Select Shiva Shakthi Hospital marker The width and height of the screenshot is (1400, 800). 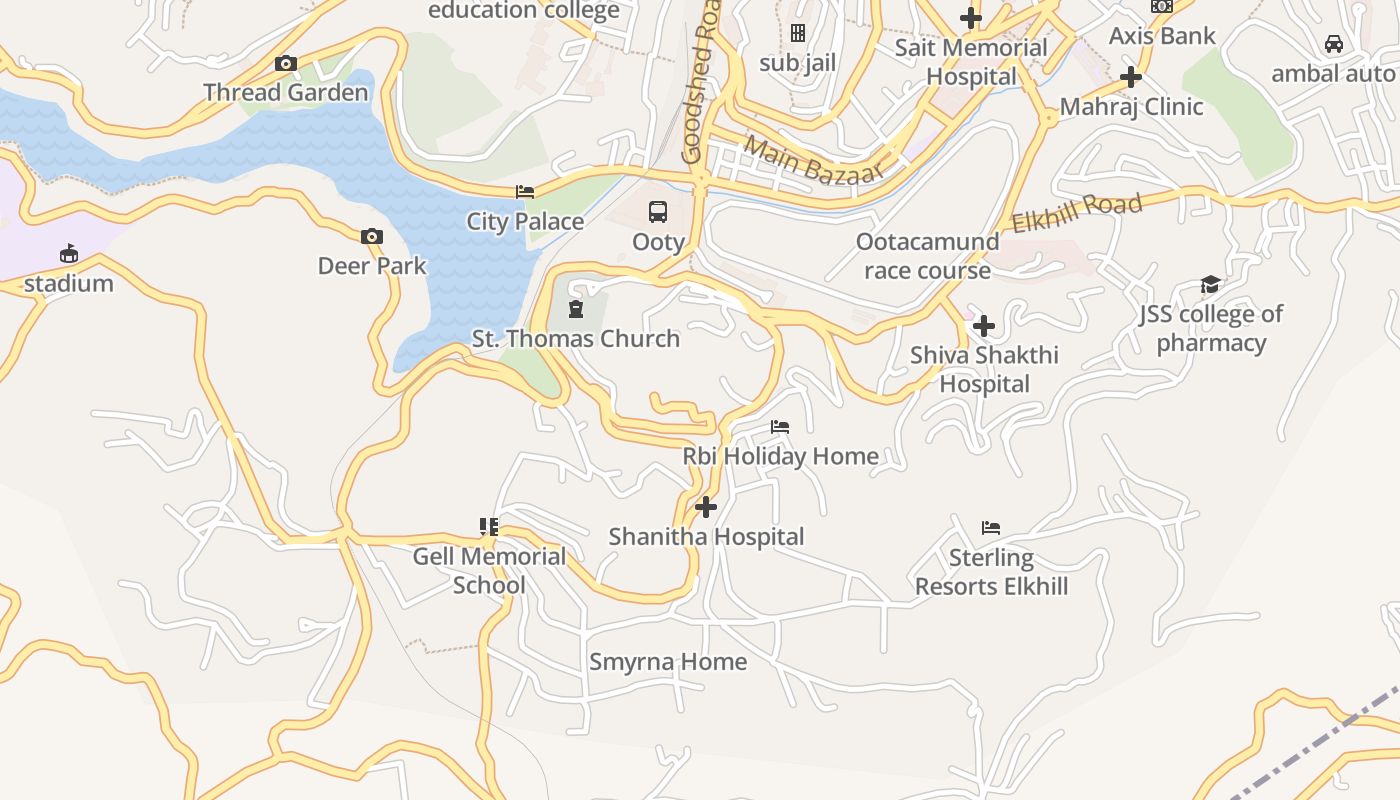pyautogui.click(x=984, y=326)
